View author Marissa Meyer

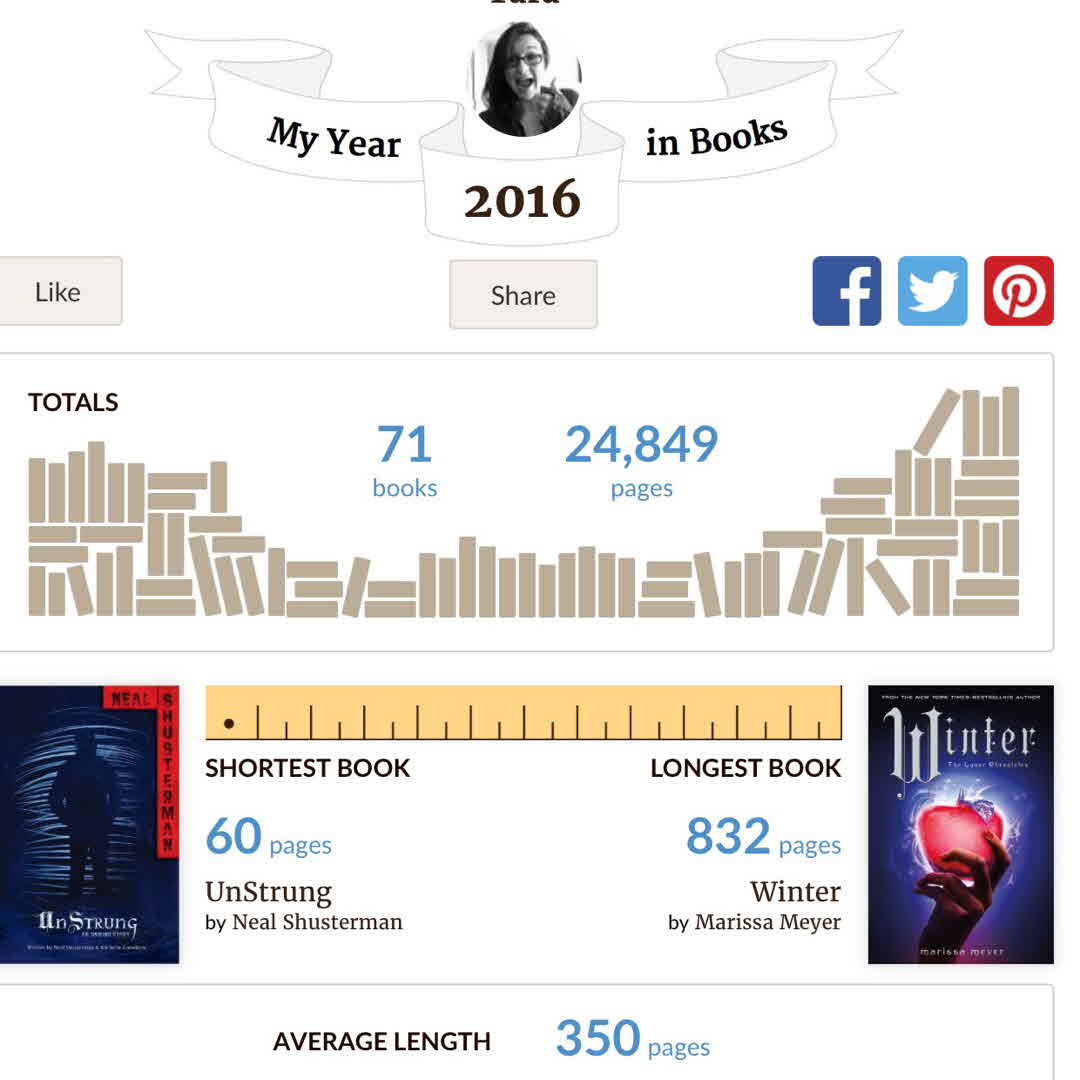(x=767, y=922)
